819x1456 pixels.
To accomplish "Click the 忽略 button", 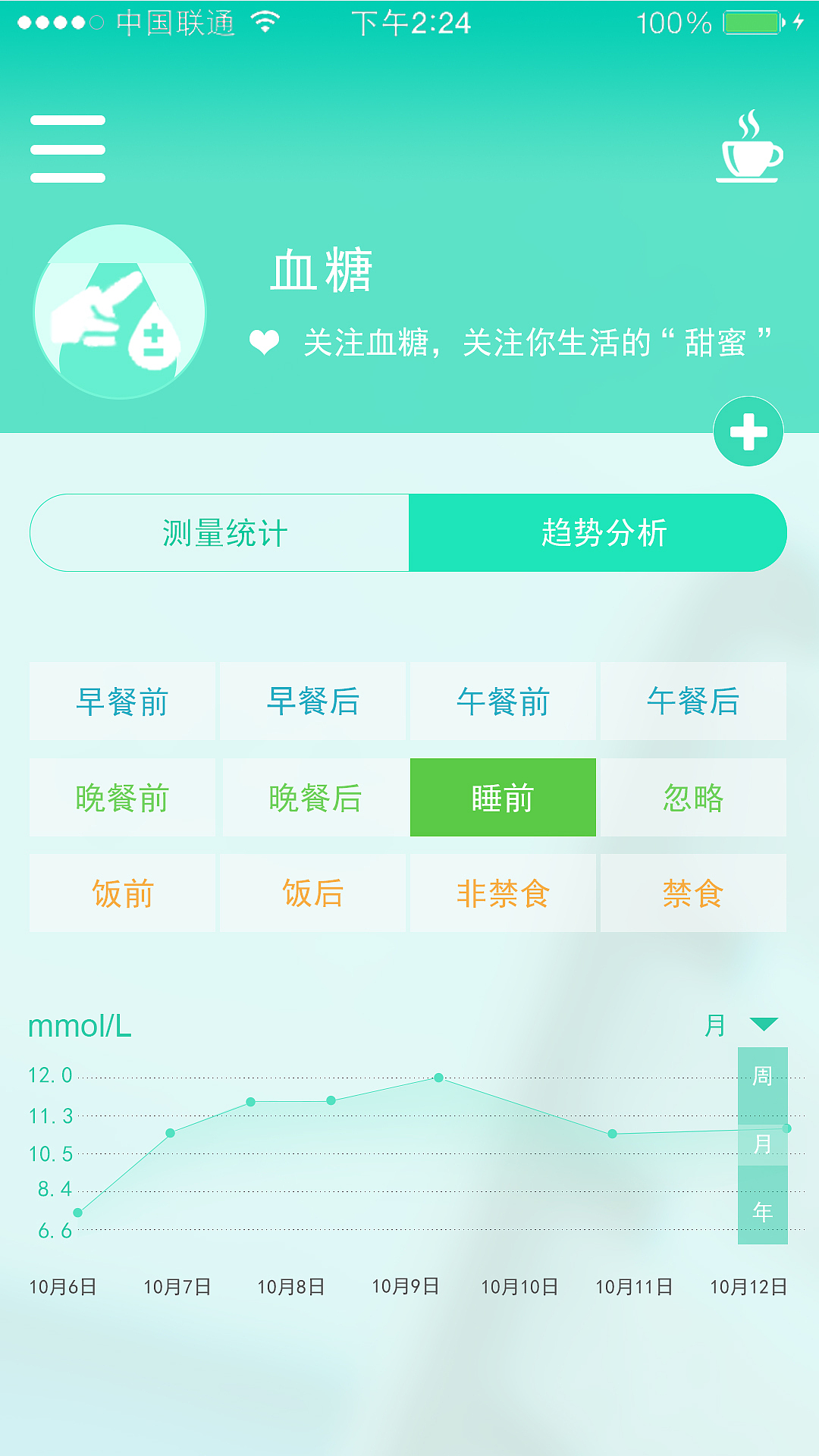I will coord(694,797).
